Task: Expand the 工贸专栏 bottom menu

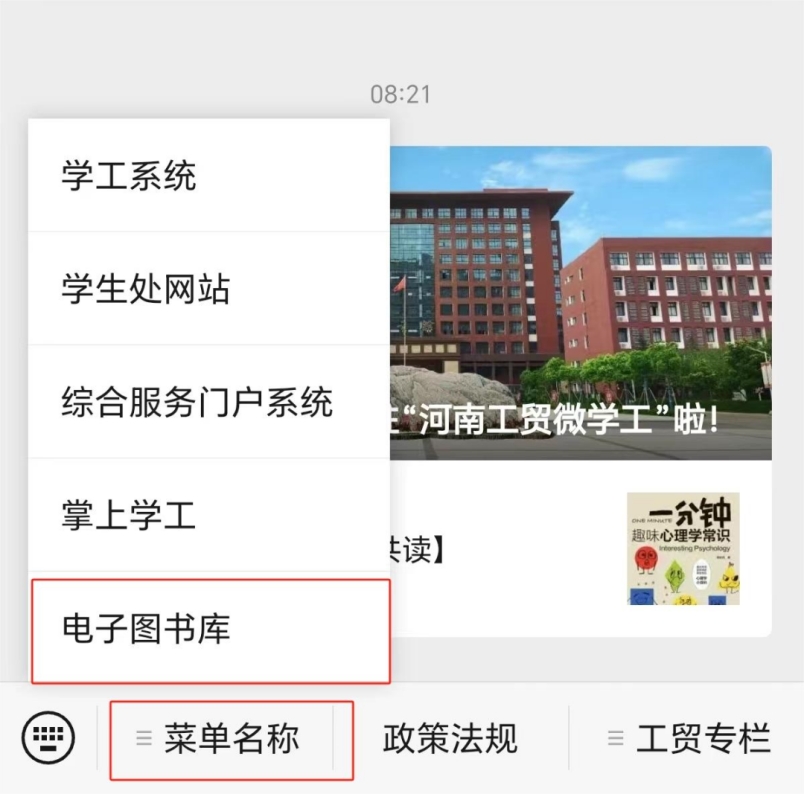Action: 689,740
